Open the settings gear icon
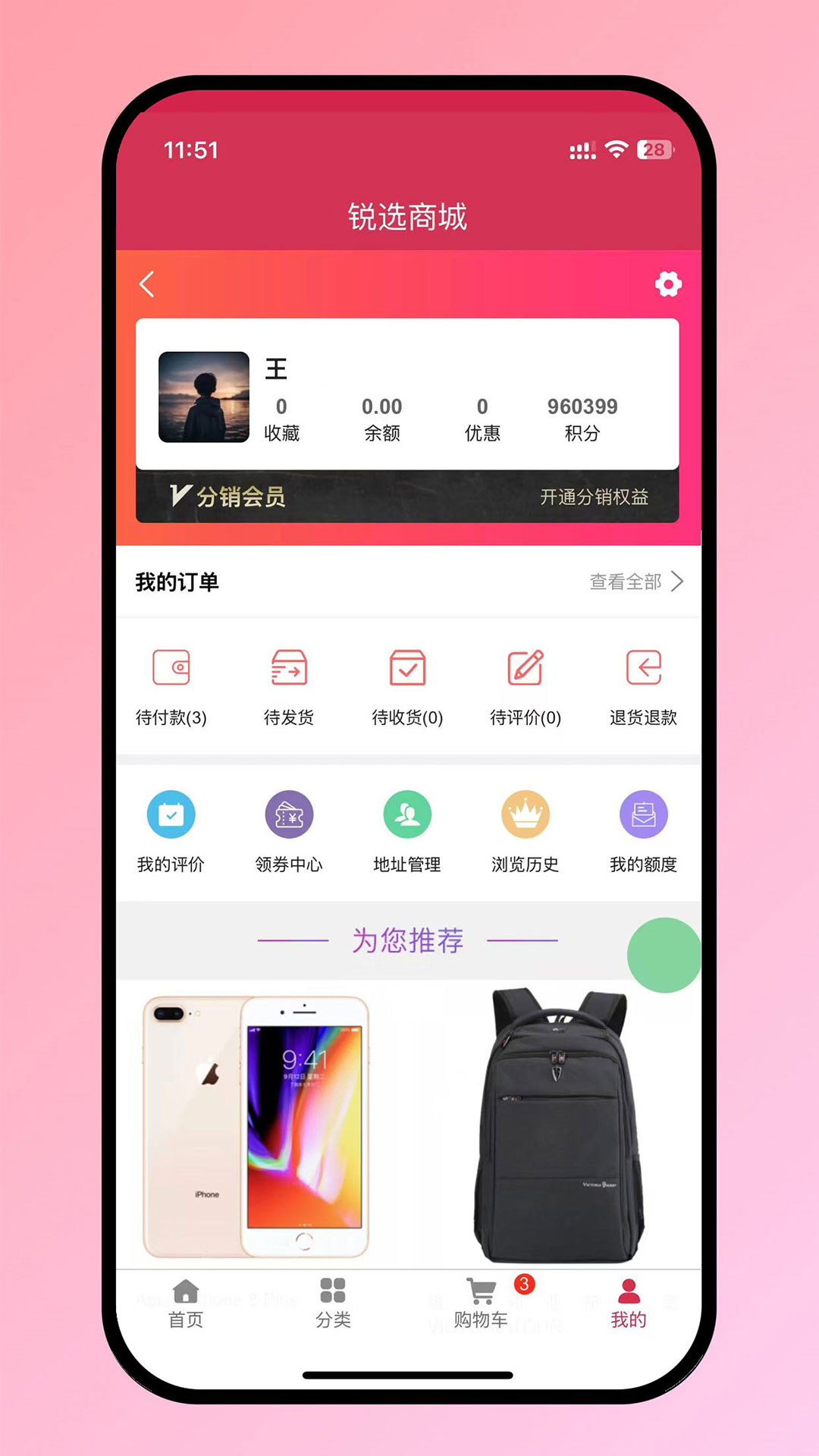819x1456 pixels. [668, 286]
